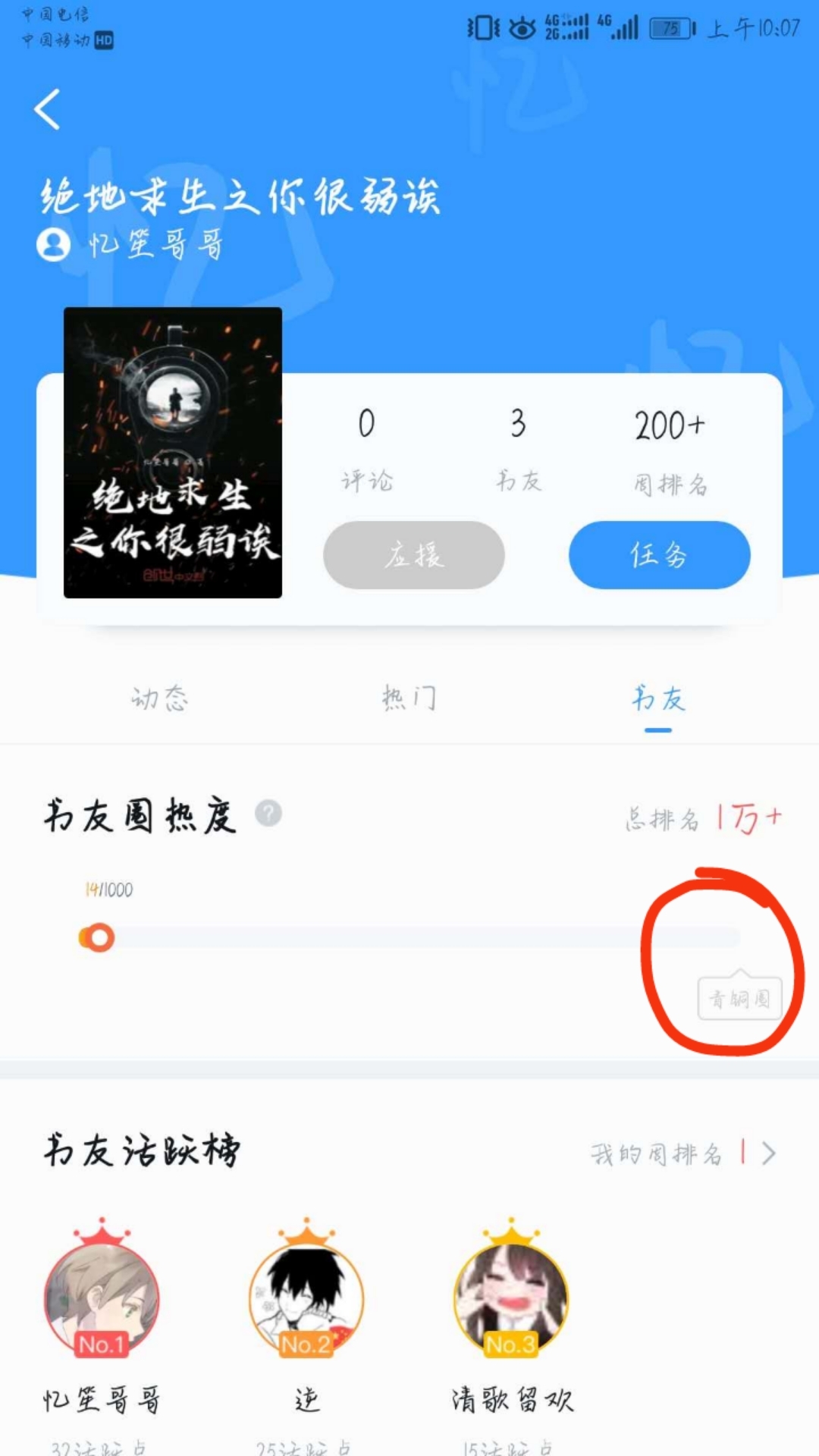Switch to the 动态 tab
The width and height of the screenshot is (819, 1456).
(x=159, y=698)
